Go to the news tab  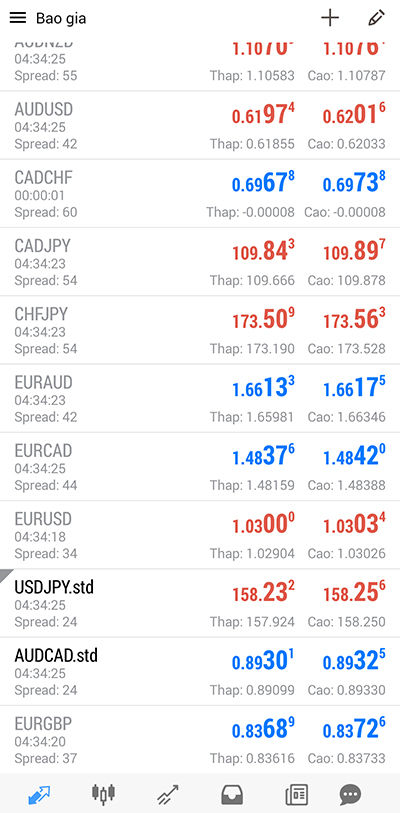[296, 794]
